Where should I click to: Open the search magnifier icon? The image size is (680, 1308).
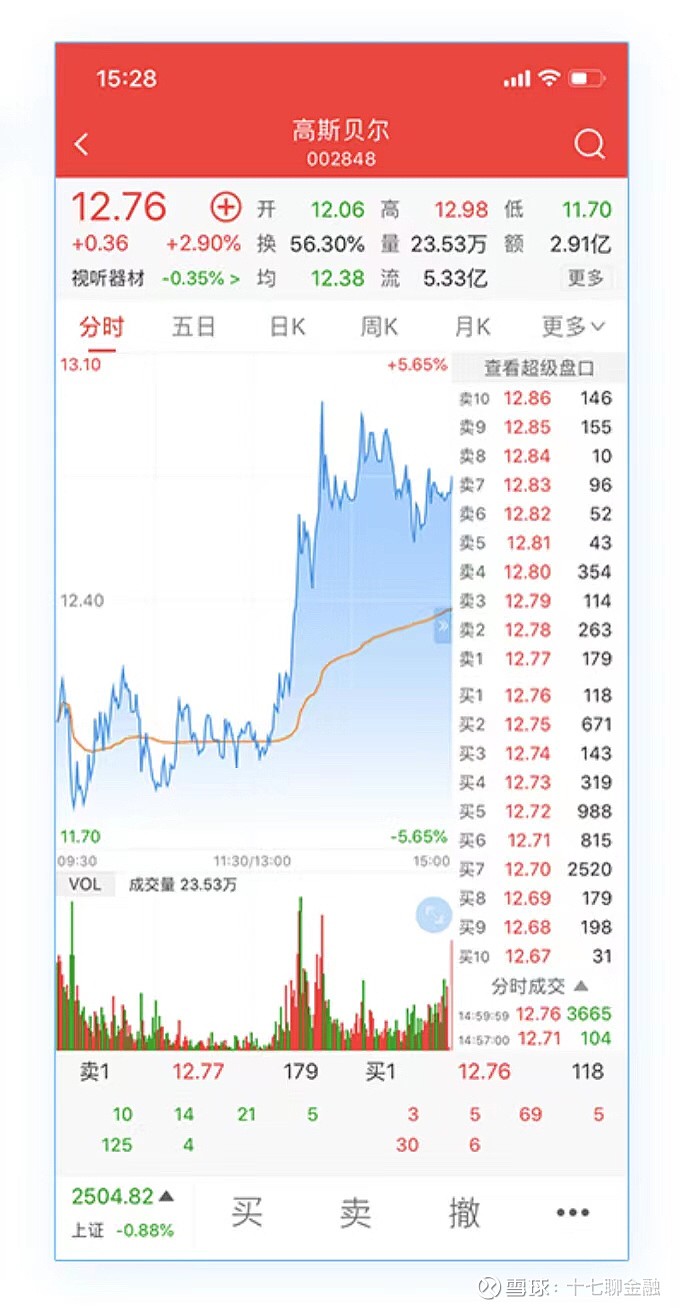[589, 145]
